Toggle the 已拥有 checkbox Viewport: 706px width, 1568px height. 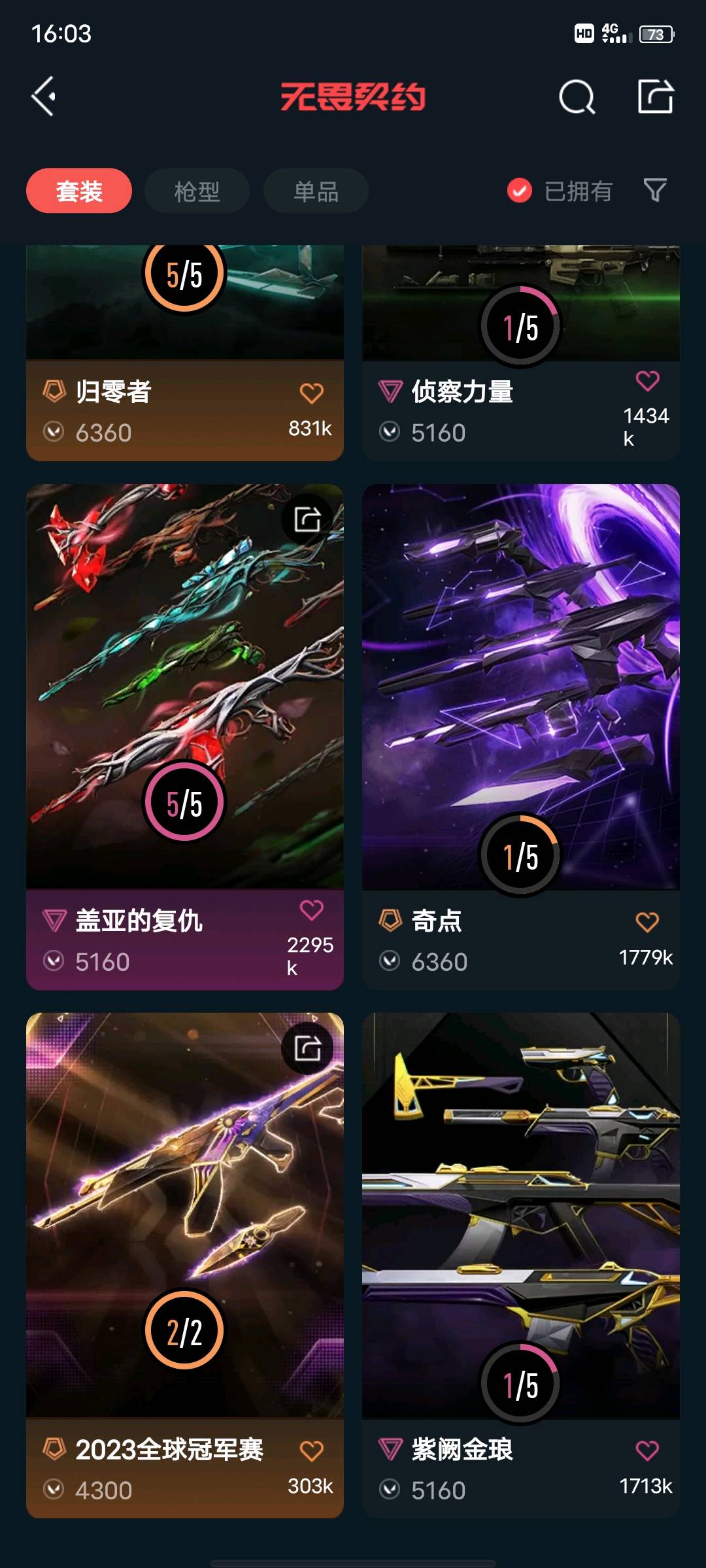tap(520, 191)
